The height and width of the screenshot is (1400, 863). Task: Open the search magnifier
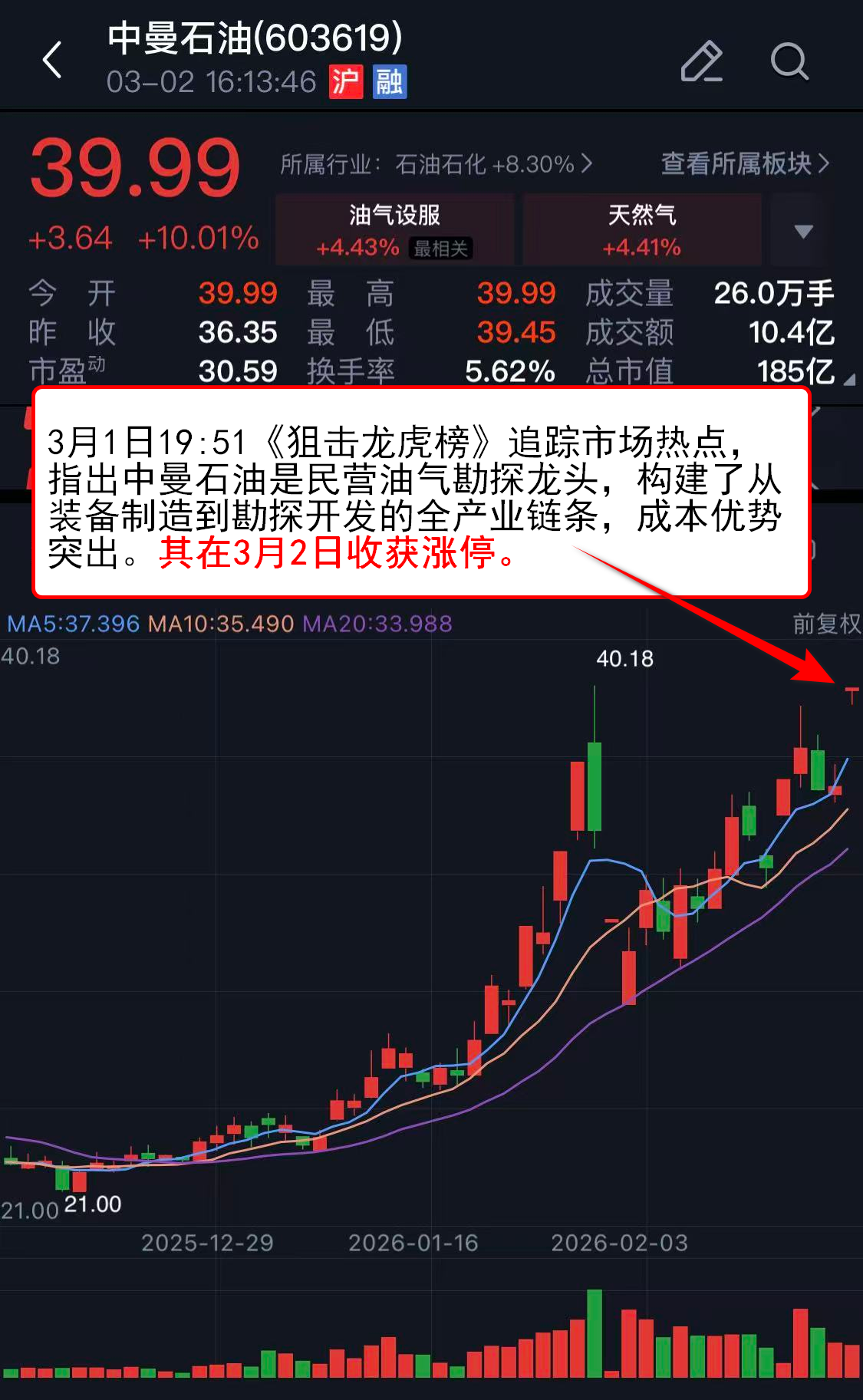coord(789,61)
